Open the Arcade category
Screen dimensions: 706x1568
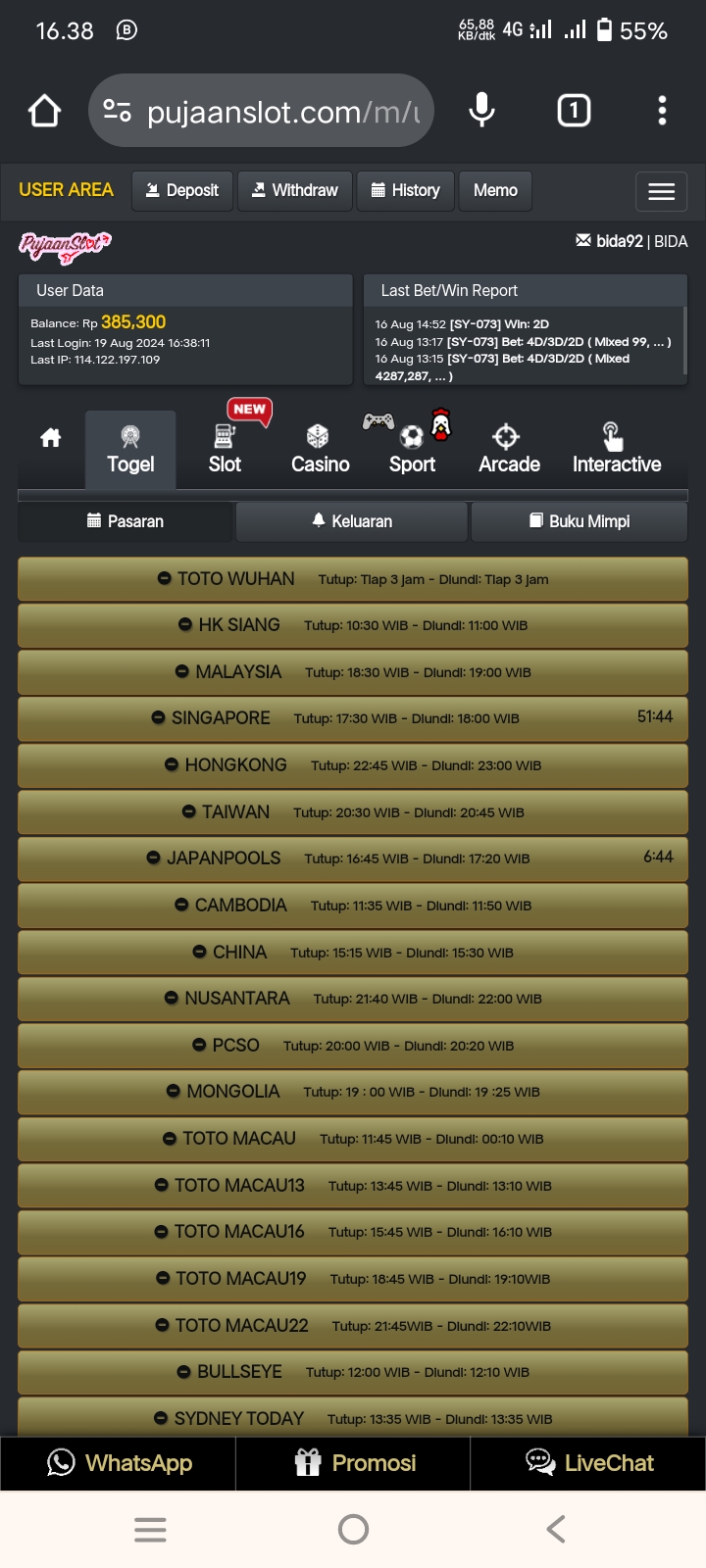pos(509,450)
